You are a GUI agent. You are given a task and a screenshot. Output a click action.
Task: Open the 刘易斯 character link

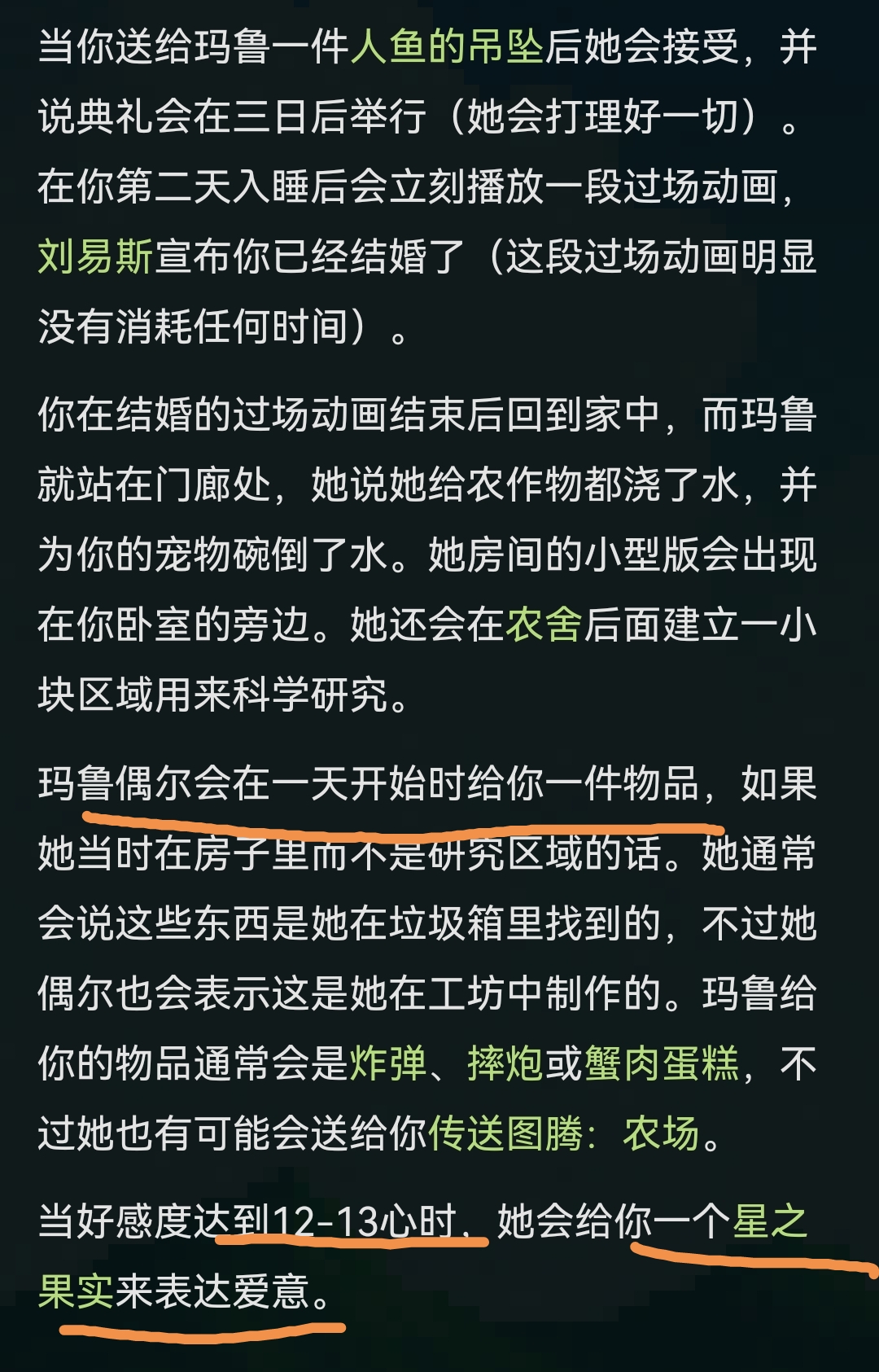(95, 257)
